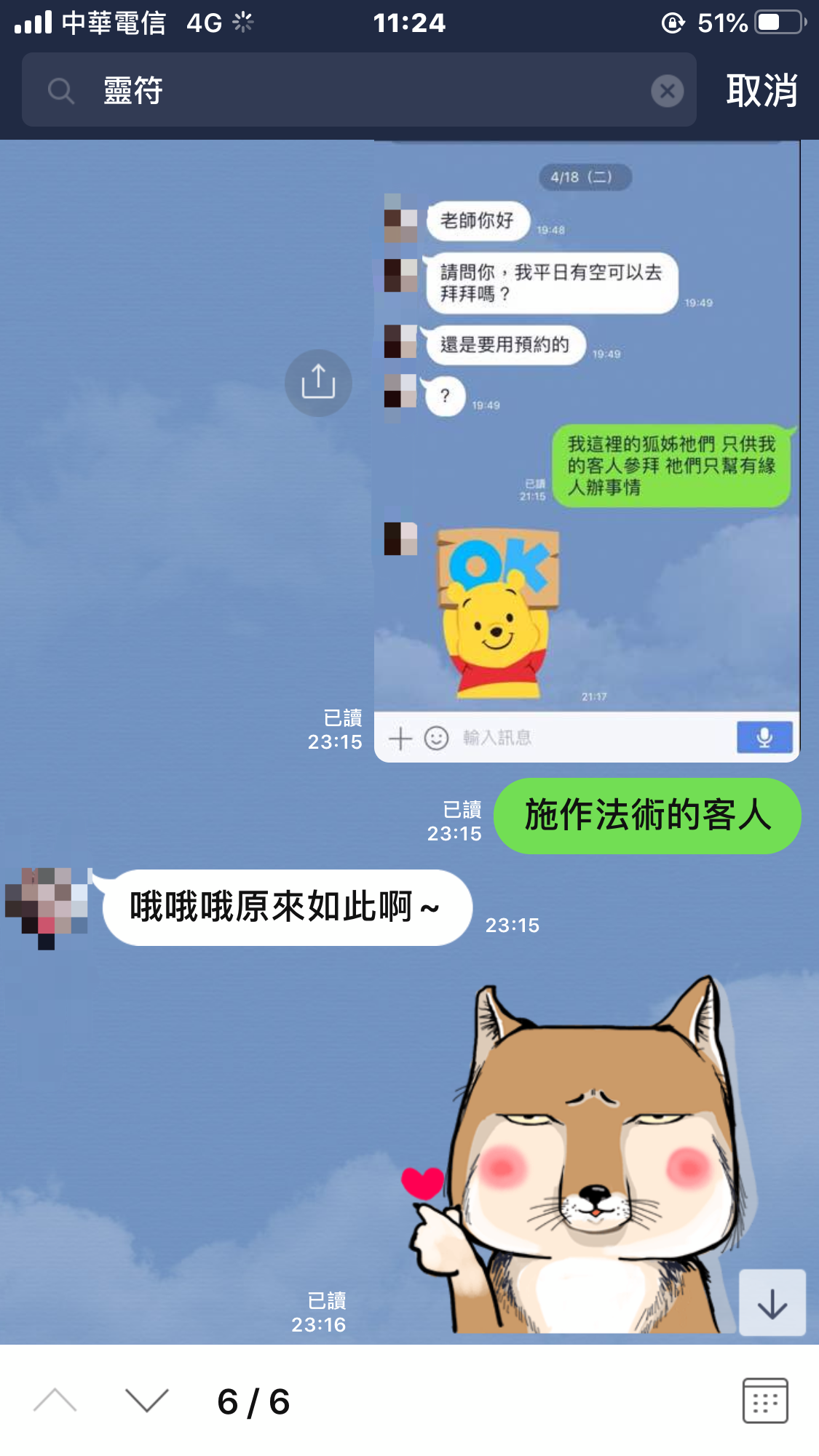The image size is (819, 1456).
Task: Clear the search text
Action: [x=667, y=91]
